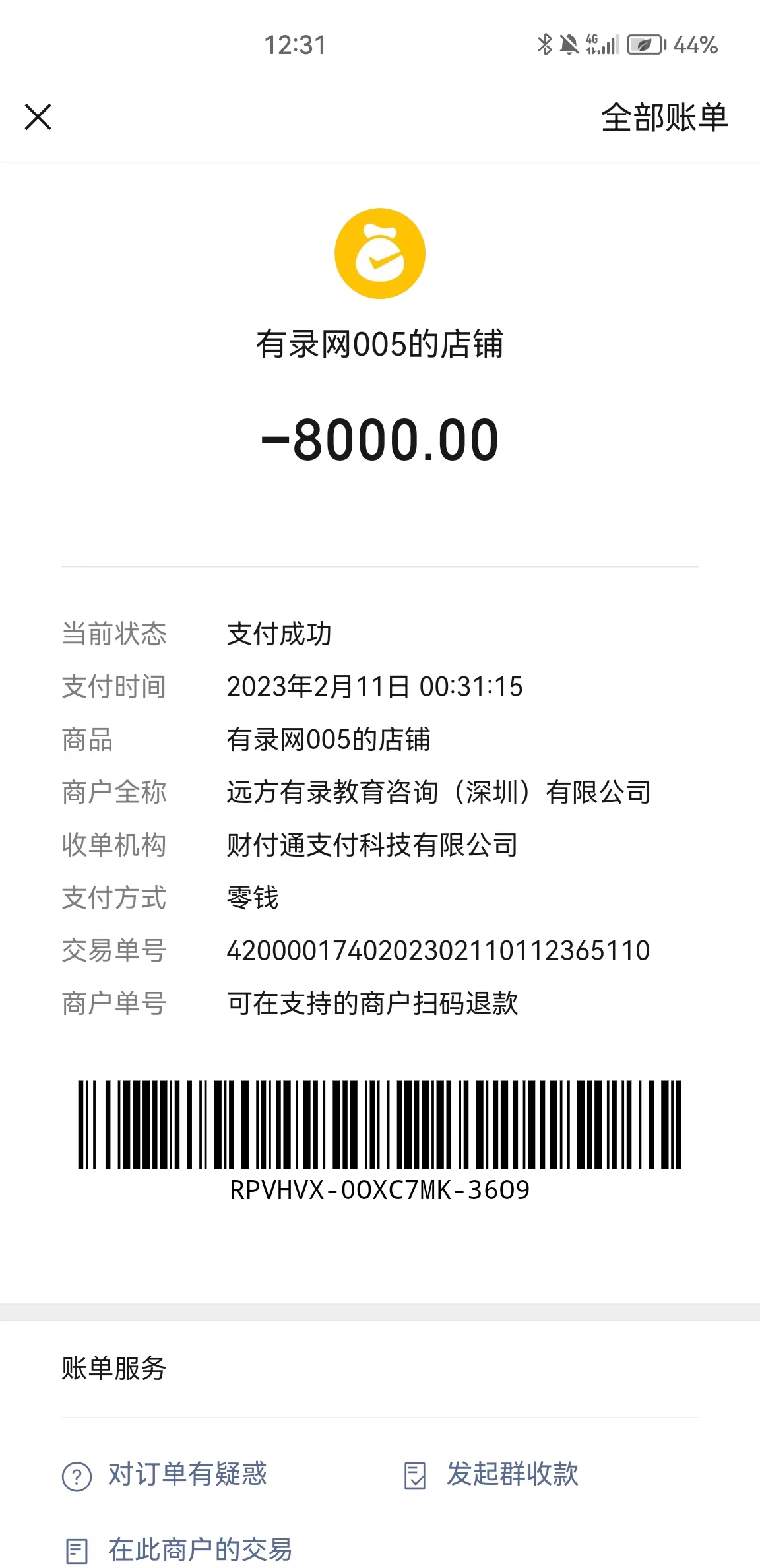Image resolution: width=760 pixels, height=1568 pixels.
Task: View 在此商户的交易 transactions
Action: (x=199, y=1550)
